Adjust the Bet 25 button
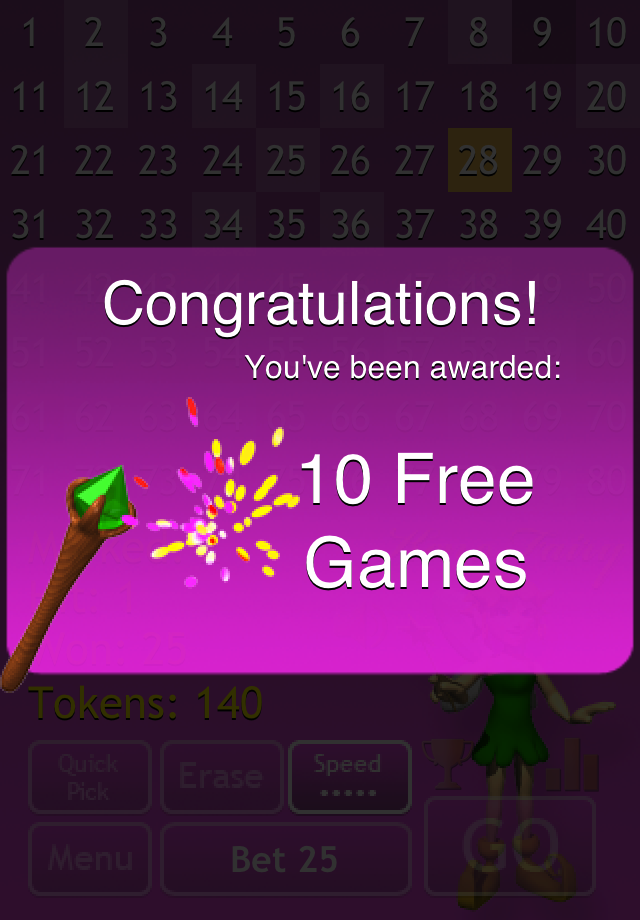 285,858
